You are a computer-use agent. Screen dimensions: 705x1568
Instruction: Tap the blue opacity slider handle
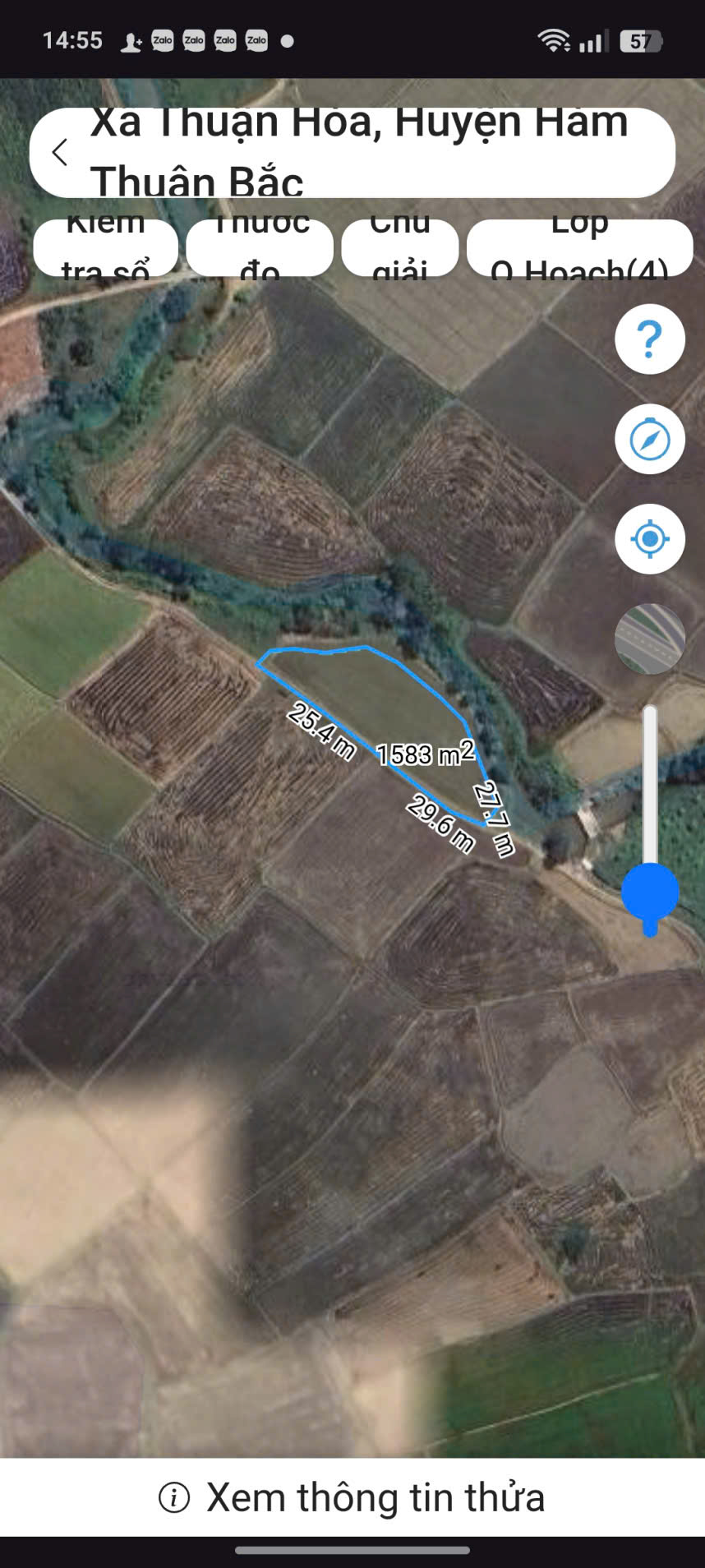pos(650,894)
